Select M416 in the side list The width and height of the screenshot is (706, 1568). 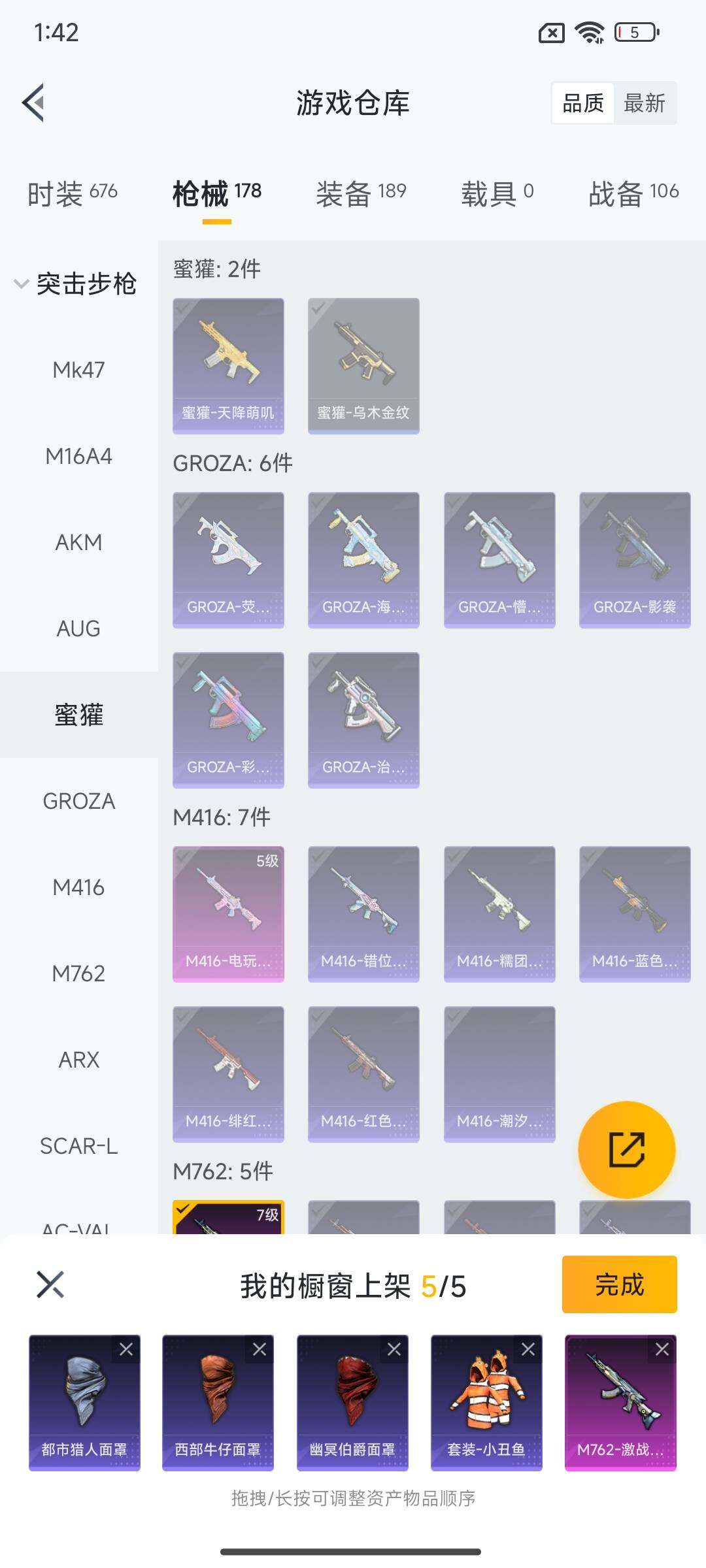78,887
